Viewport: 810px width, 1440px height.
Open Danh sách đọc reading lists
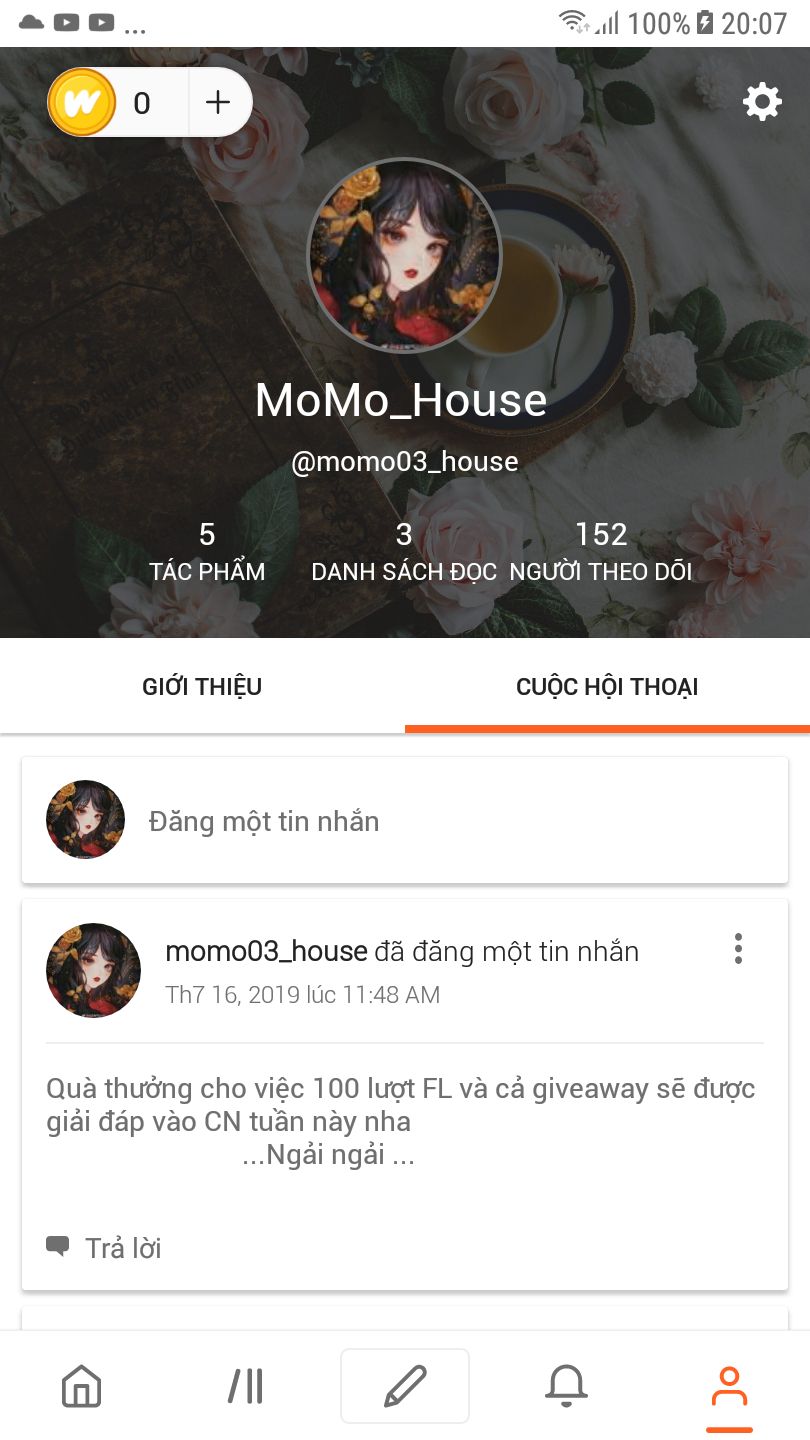[404, 552]
